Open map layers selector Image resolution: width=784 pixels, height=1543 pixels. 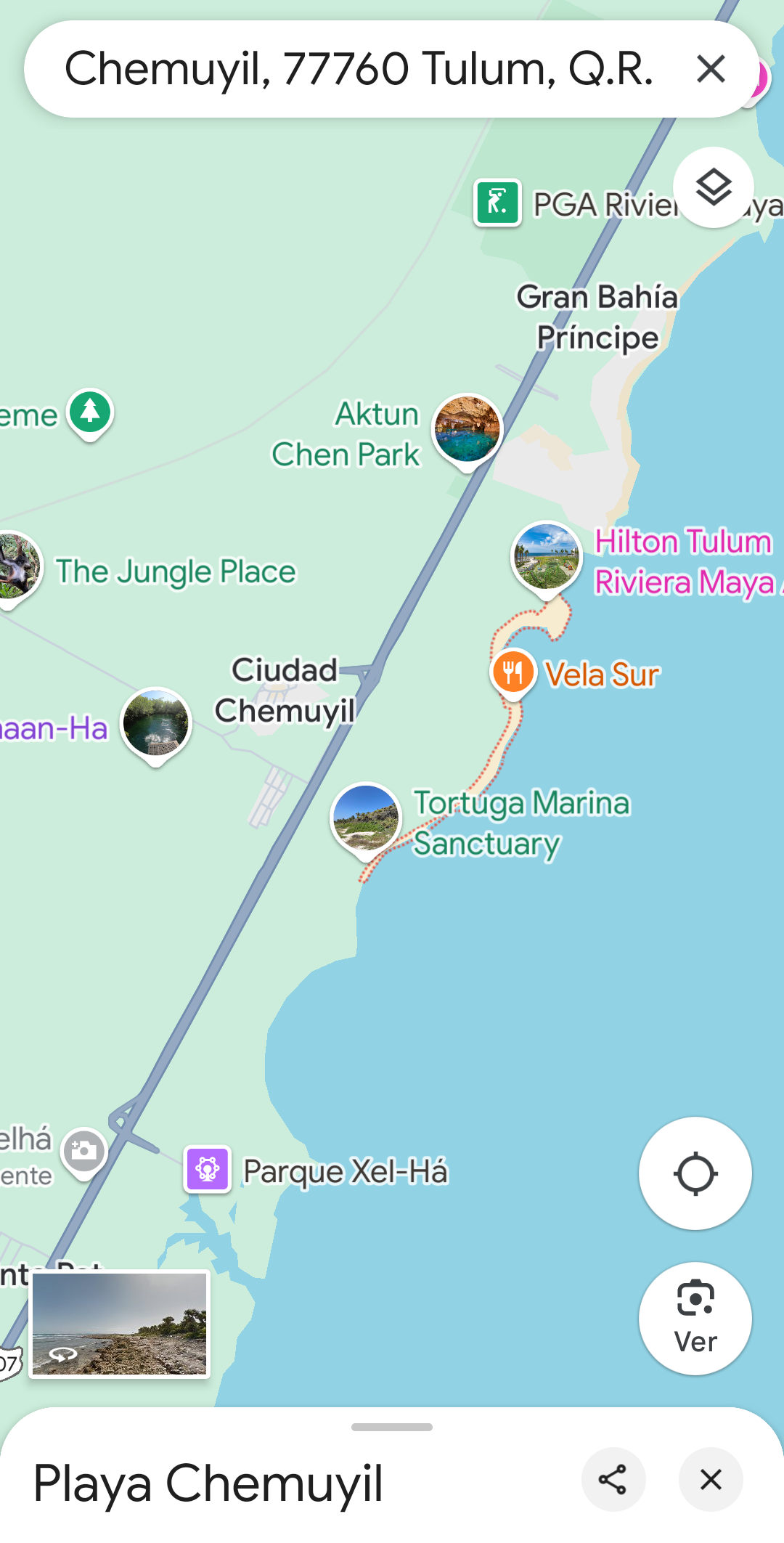(713, 187)
